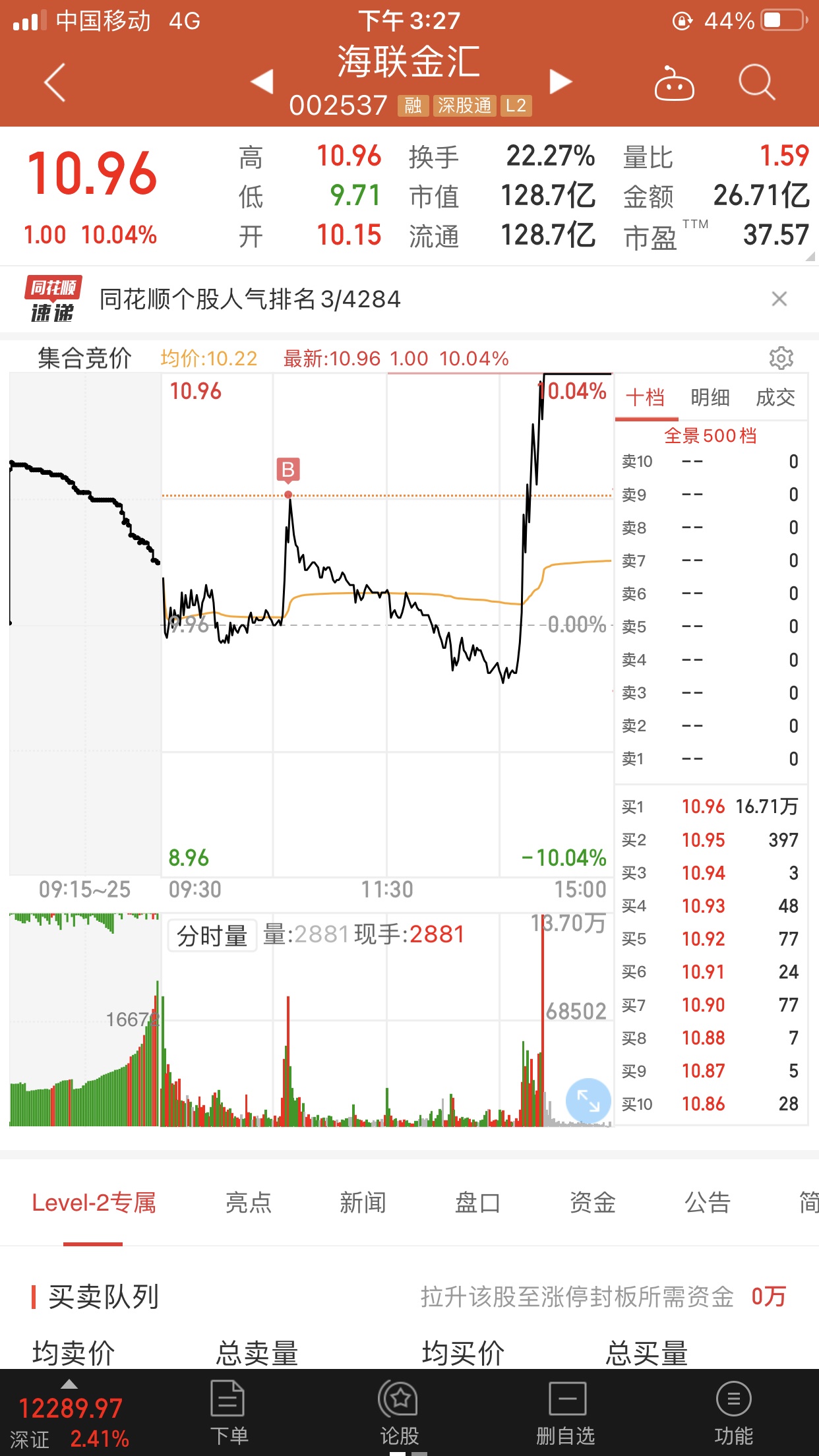Open stock search magnifier
The width and height of the screenshot is (819, 1456).
tap(756, 82)
